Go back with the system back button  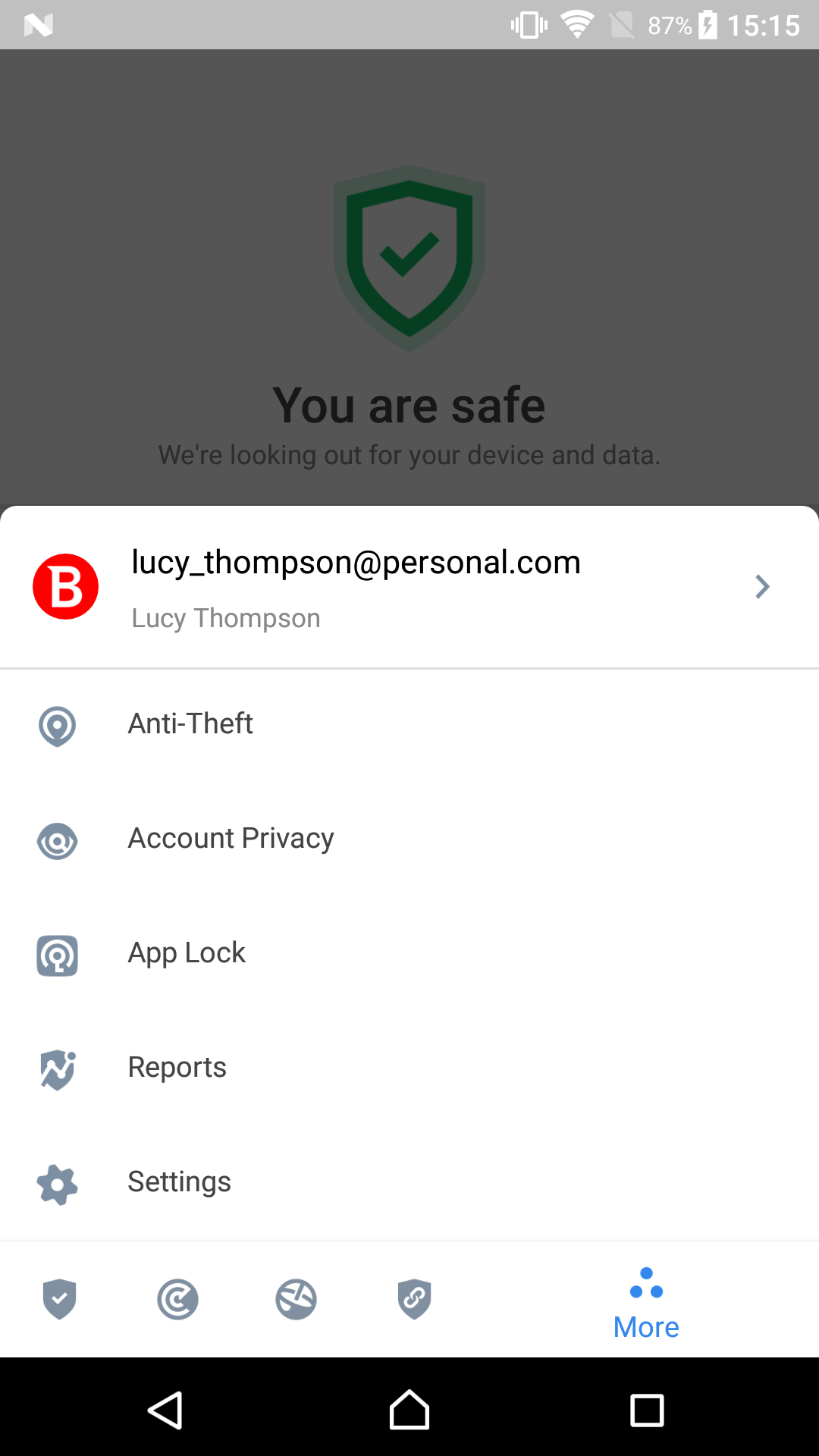click(x=165, y=1410)
